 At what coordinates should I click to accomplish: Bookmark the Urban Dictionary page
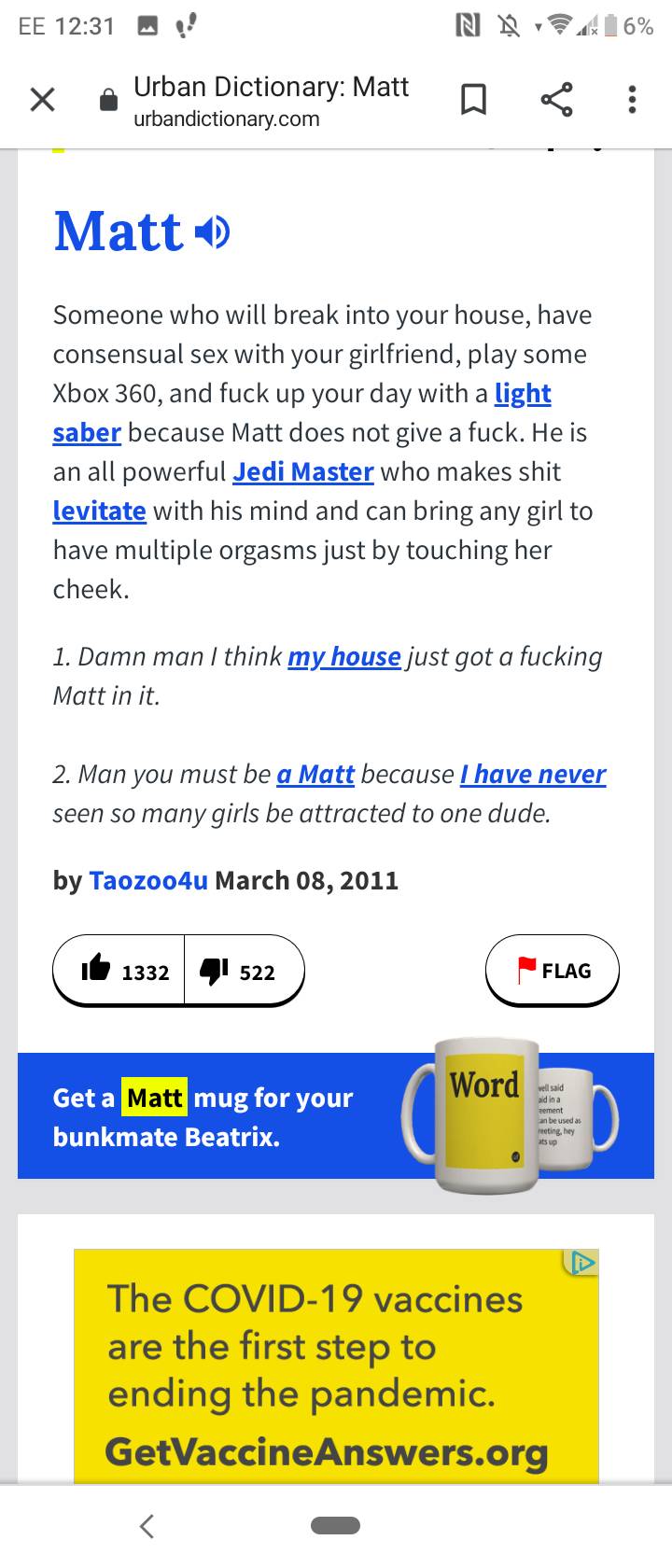point(472,99)
